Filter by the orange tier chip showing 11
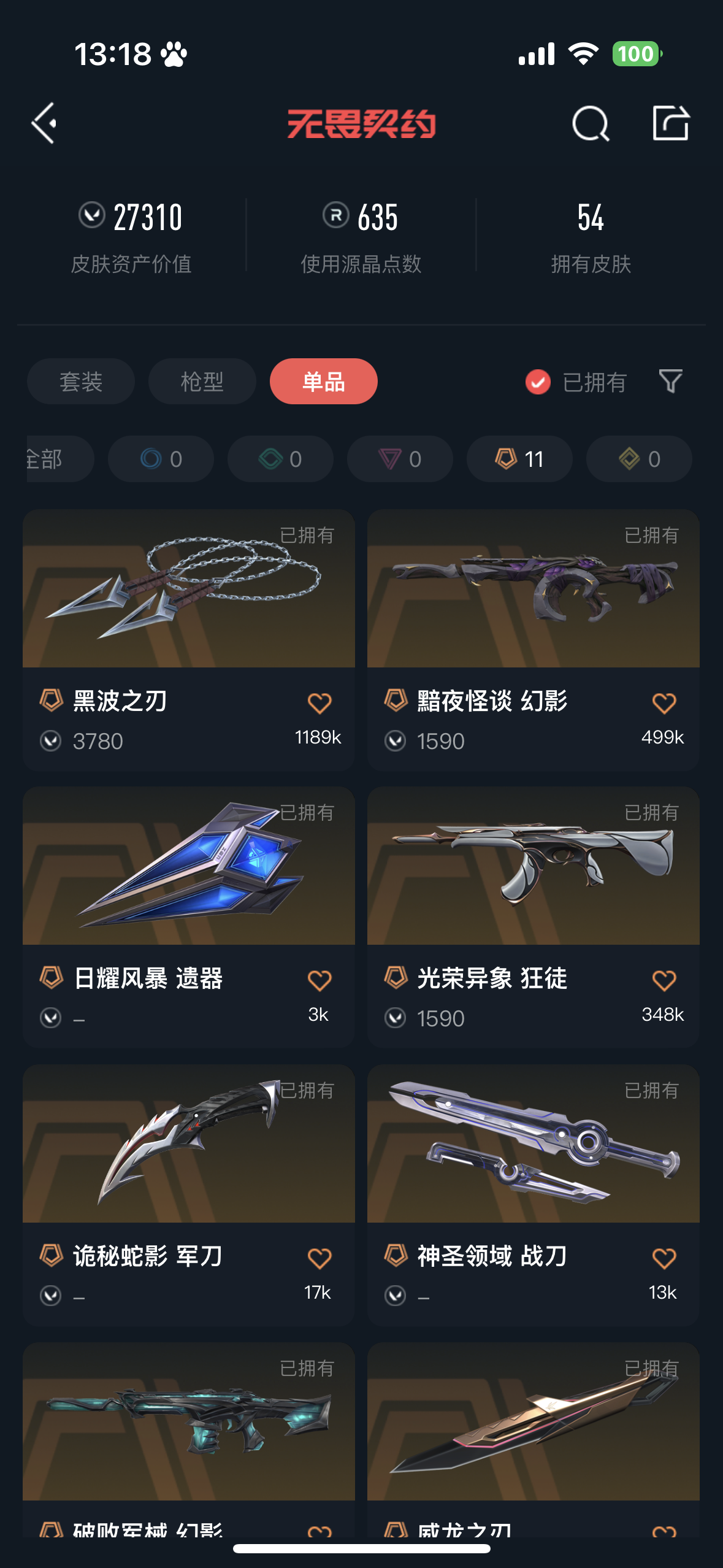 click(519, 459)
